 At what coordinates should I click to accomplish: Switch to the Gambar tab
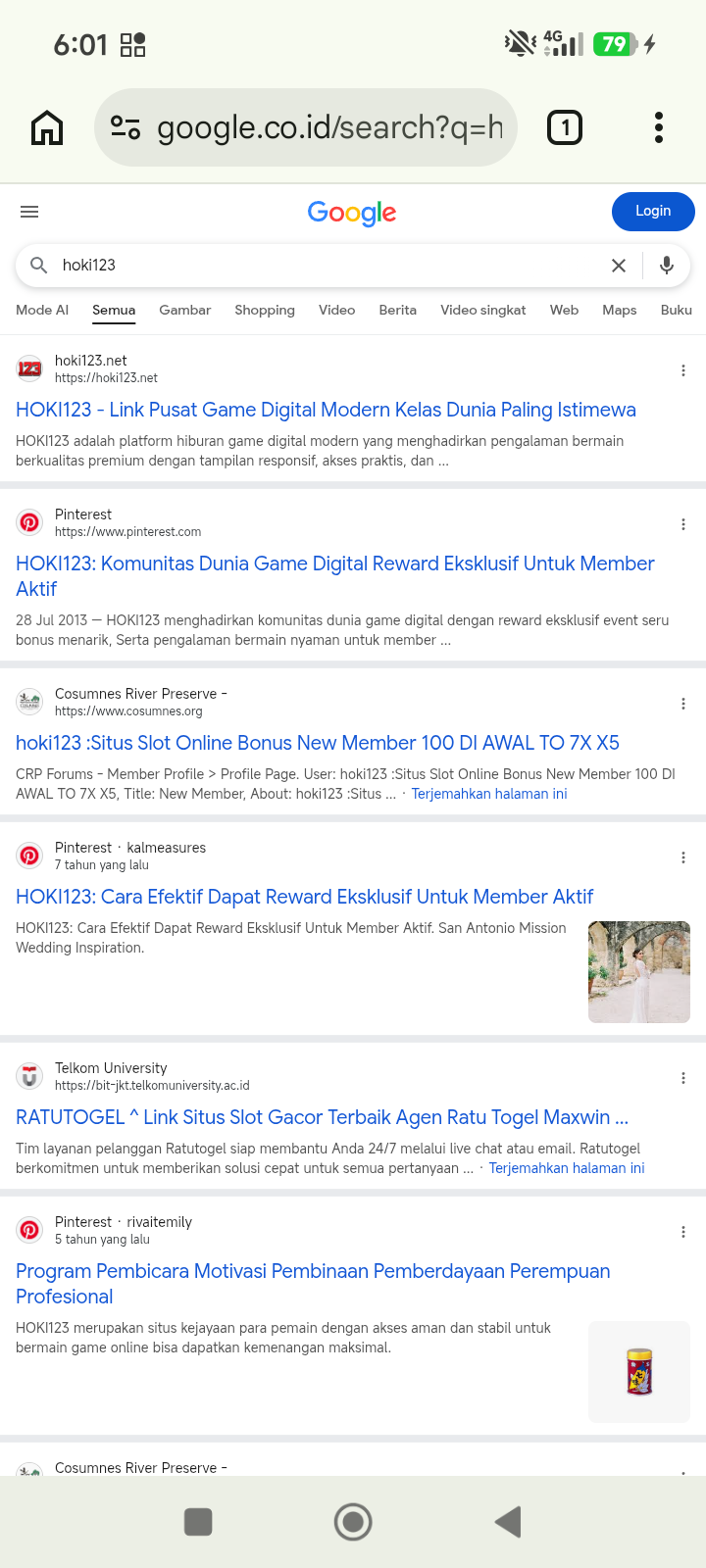point(185,310)
